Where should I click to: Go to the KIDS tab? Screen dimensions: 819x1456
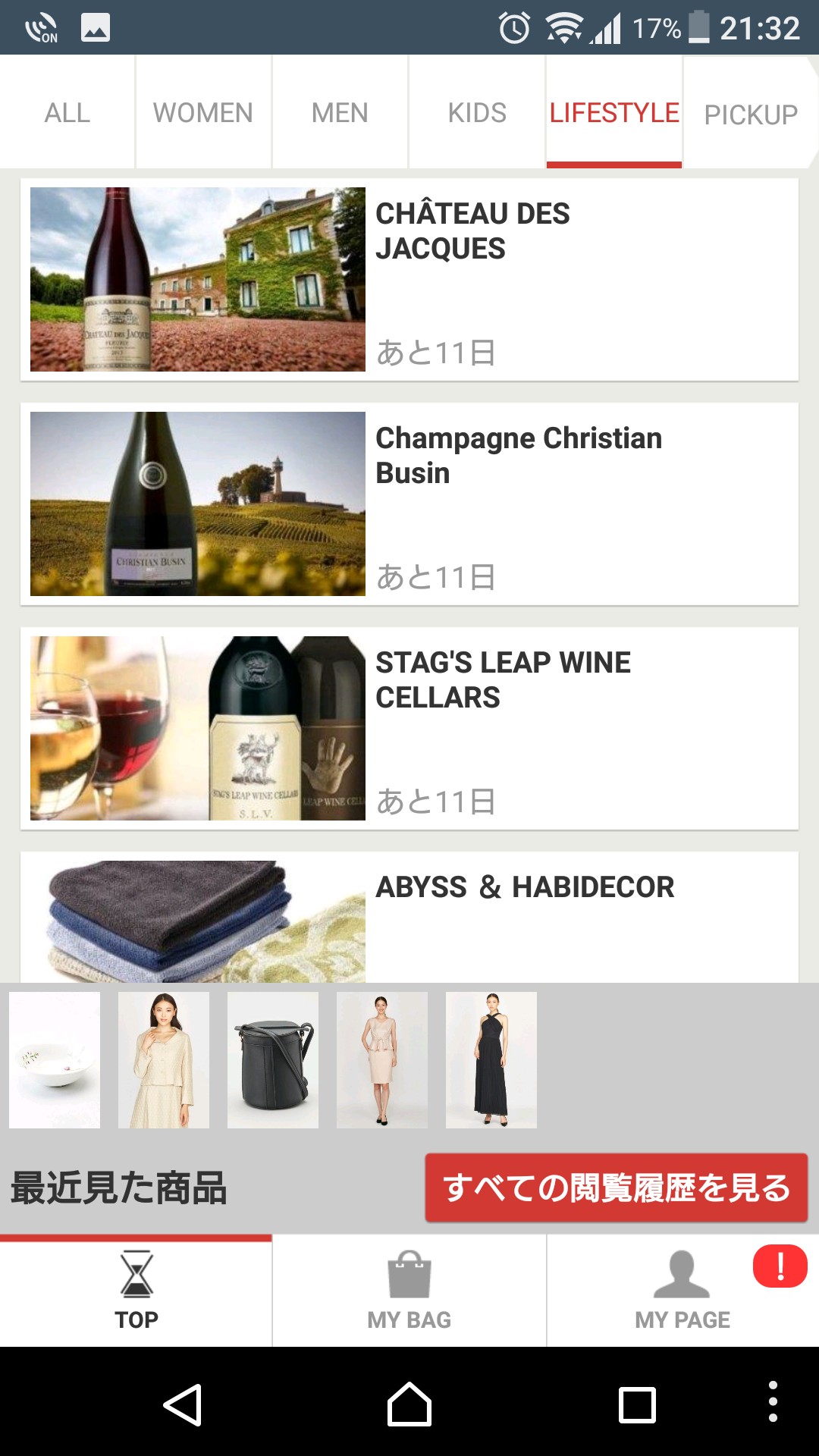pyautogui.click(x=477, y=112)
